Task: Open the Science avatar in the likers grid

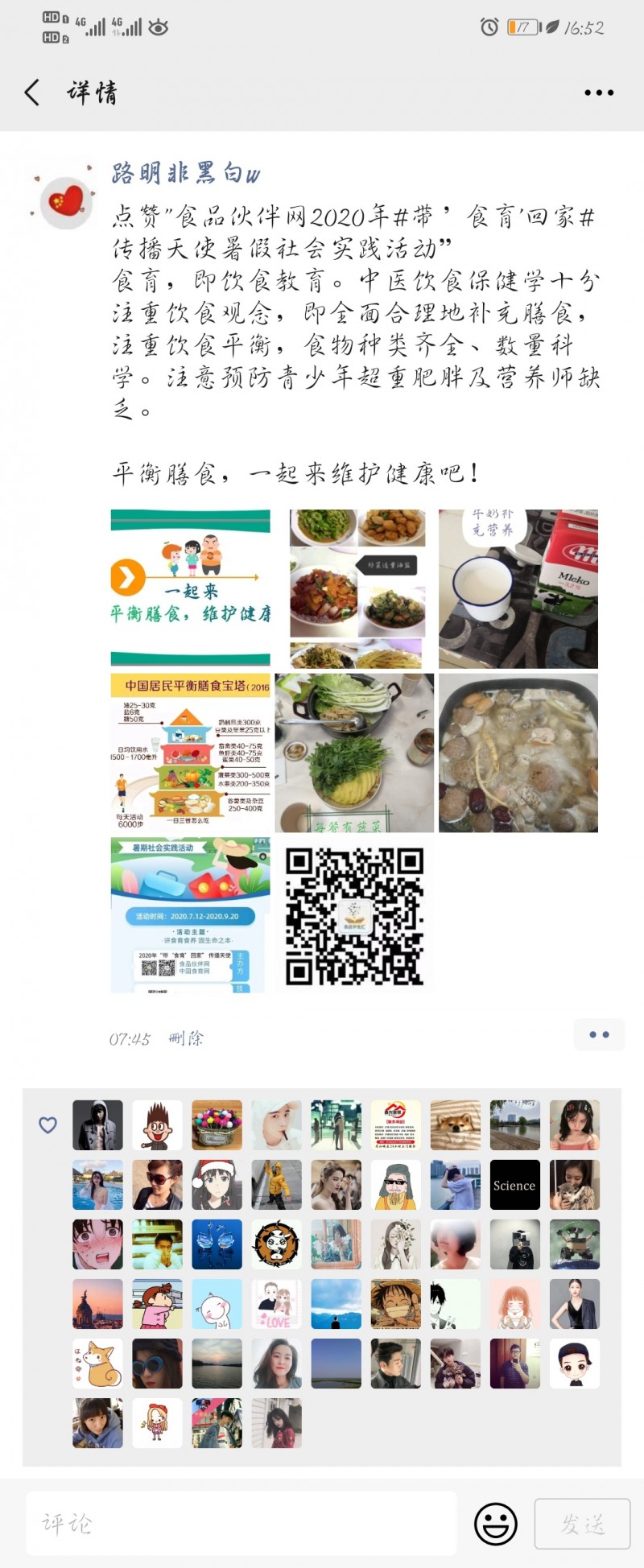Action: [514, 1185]
